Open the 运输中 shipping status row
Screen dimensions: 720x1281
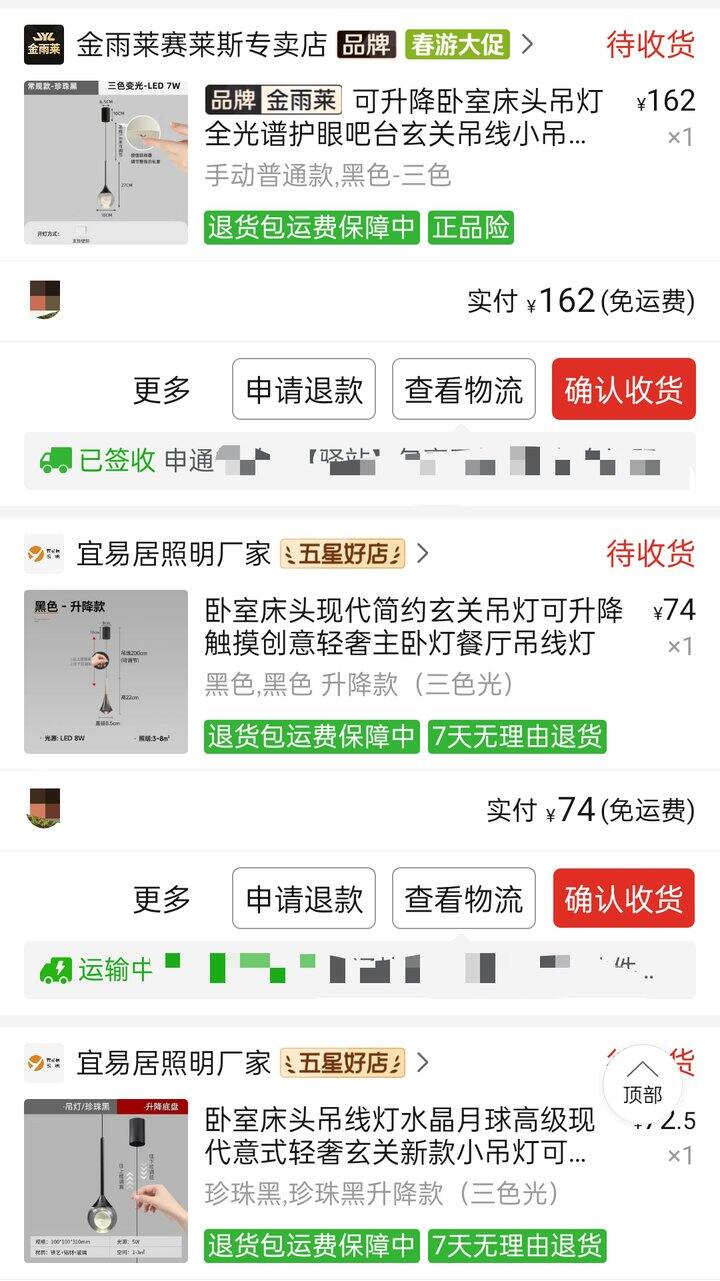pyautogui.click(x=359, y=970)
